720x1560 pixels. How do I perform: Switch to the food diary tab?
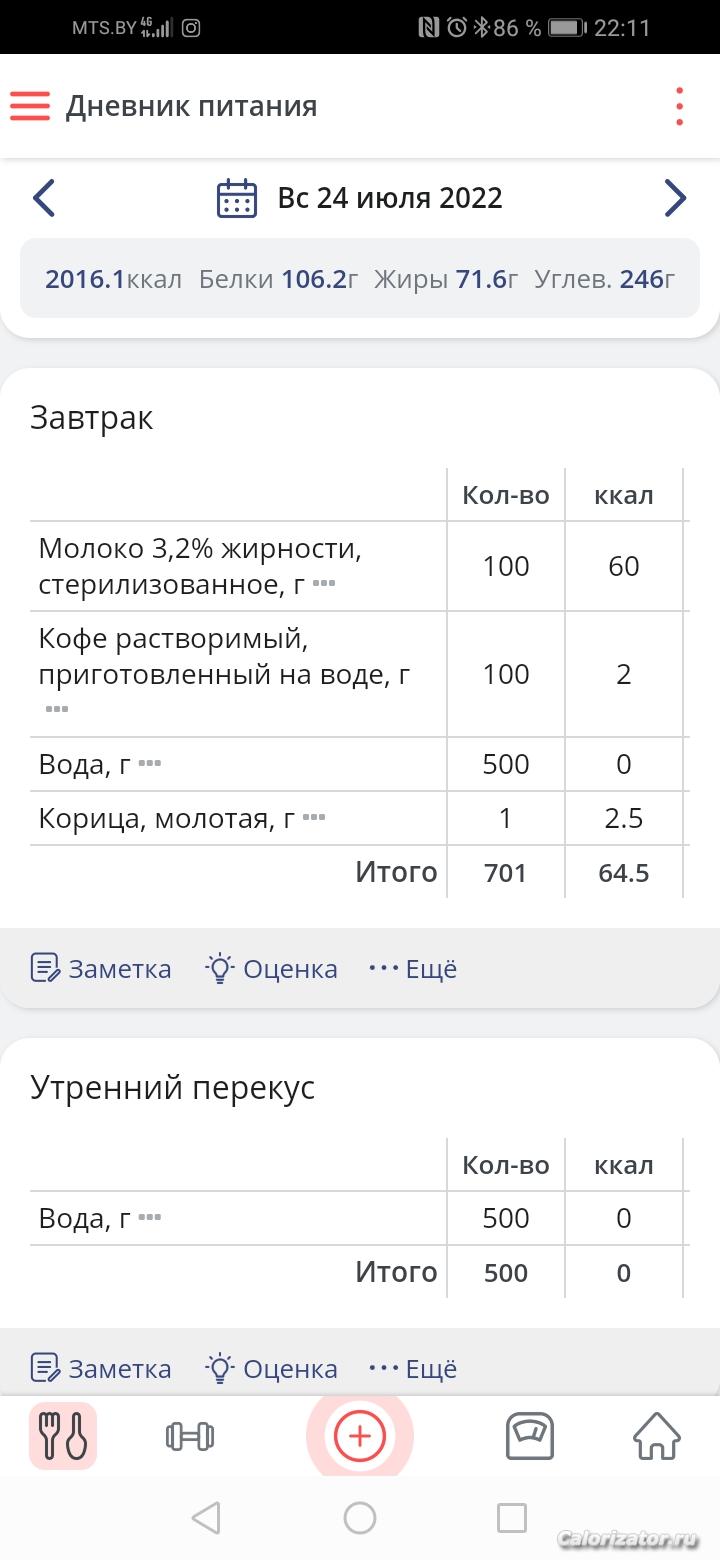[63, 1436]
